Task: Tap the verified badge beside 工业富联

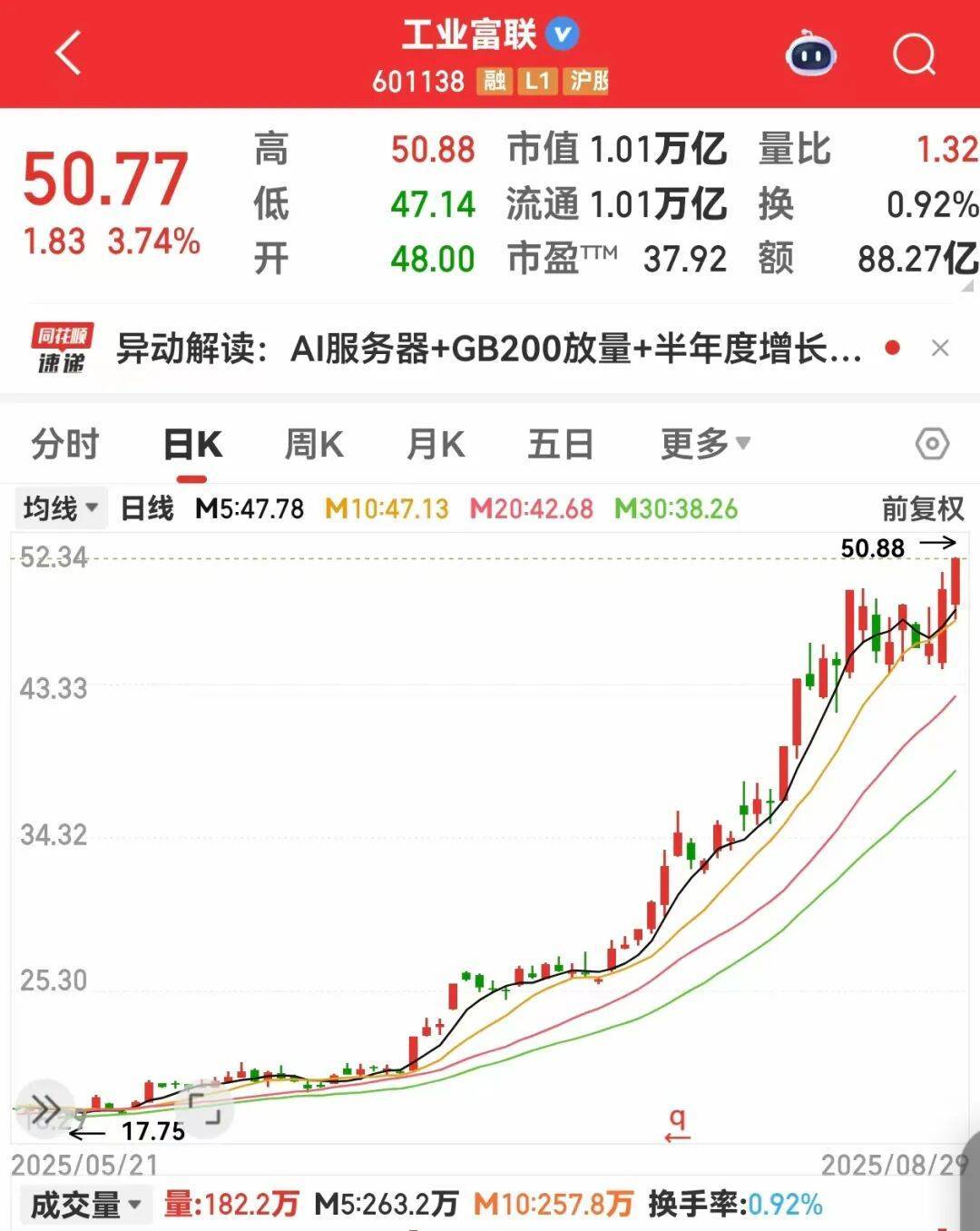Action: click(563, 34)
